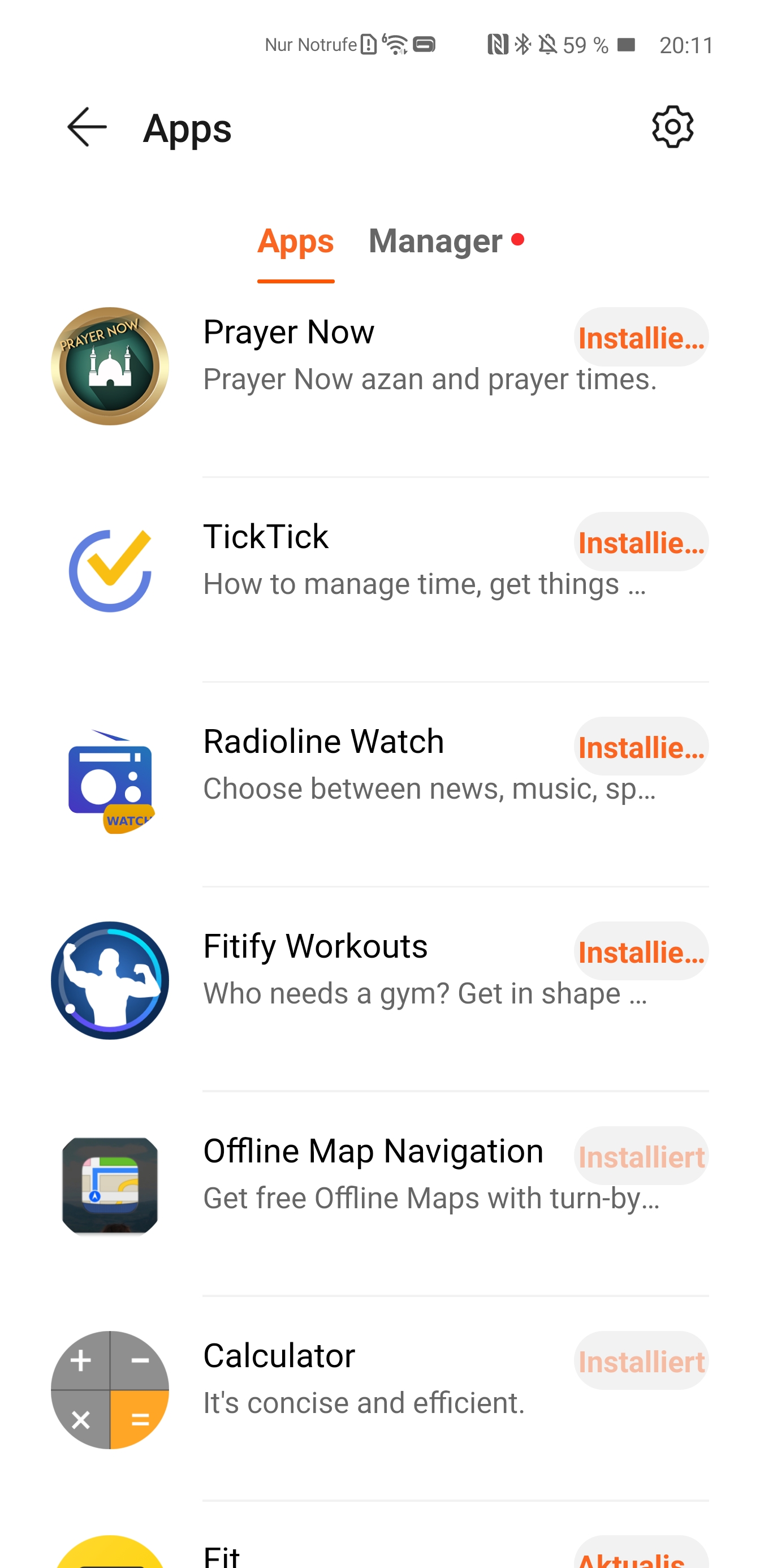This screenshot has height=1568, width=760.
Task: Install the Prayer Now app
Action: click(641, 337)
